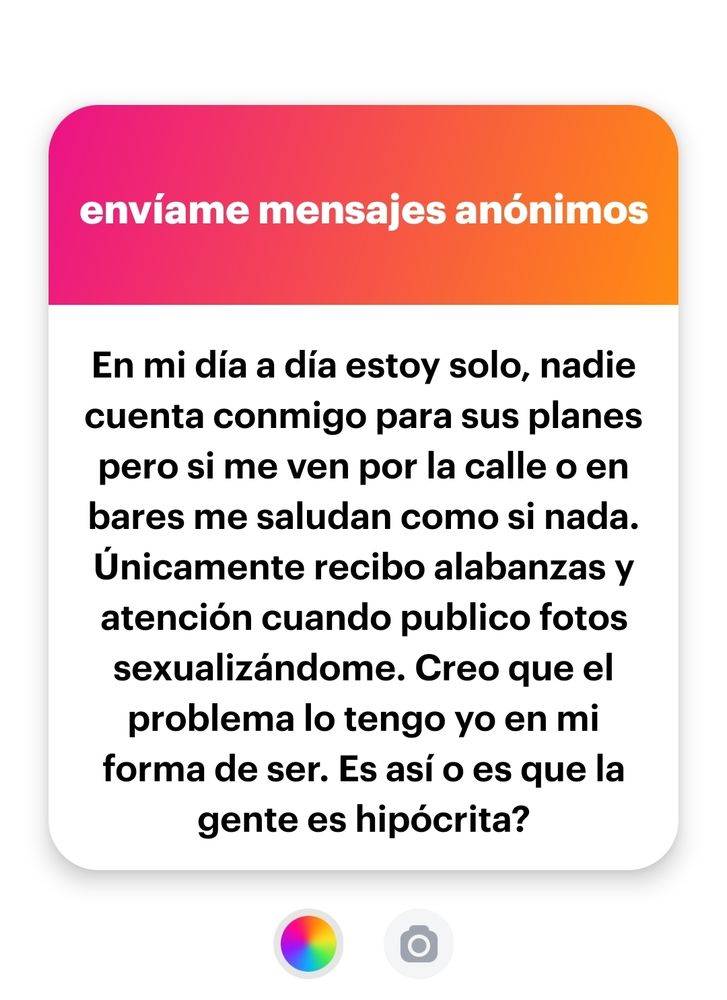Open the camera icon below the message
The height and width of the screenshot is (1000, 727).
[418, 943]
